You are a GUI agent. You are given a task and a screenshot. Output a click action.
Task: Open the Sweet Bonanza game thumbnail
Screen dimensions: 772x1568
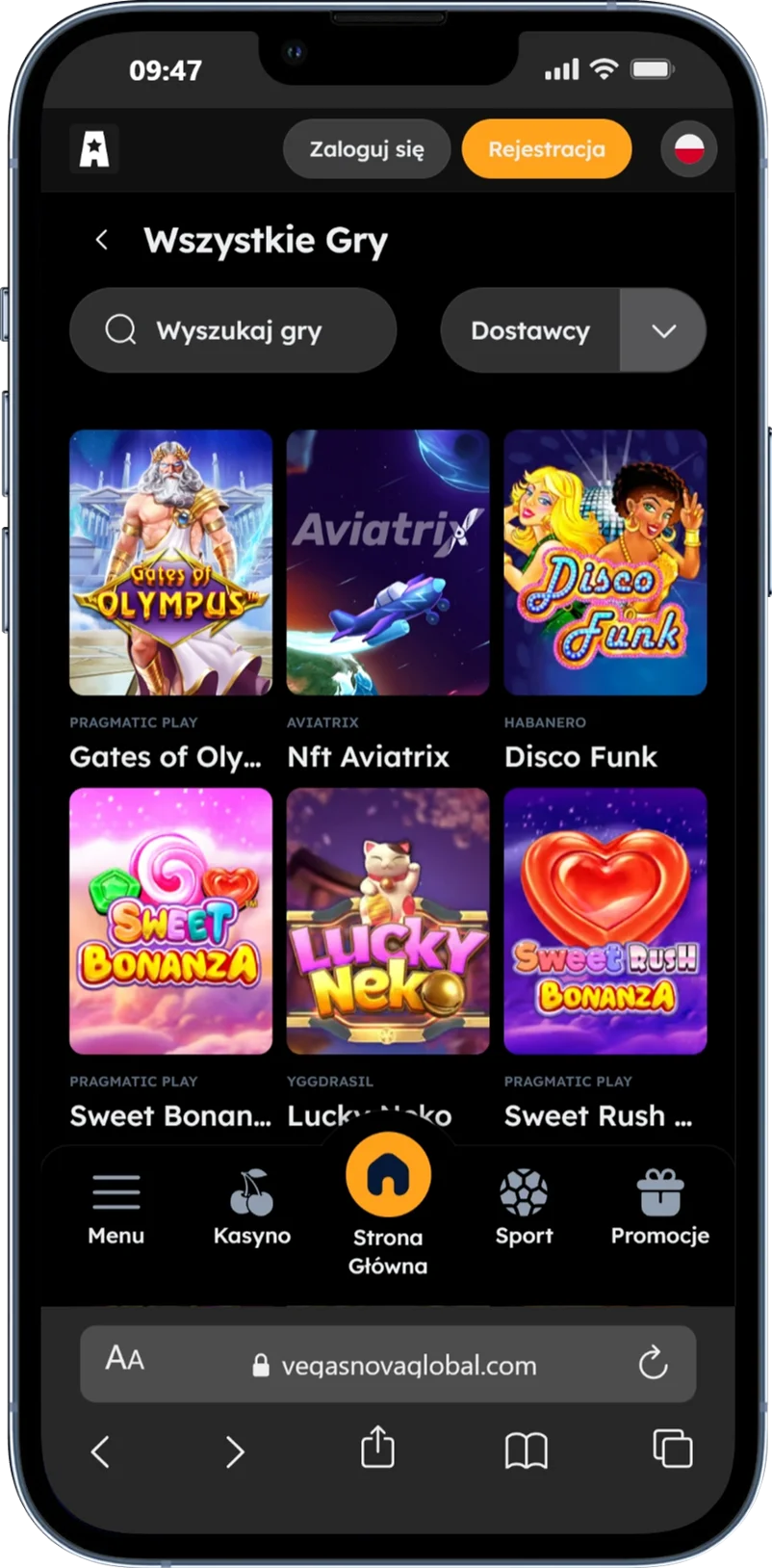coord(169,922)
